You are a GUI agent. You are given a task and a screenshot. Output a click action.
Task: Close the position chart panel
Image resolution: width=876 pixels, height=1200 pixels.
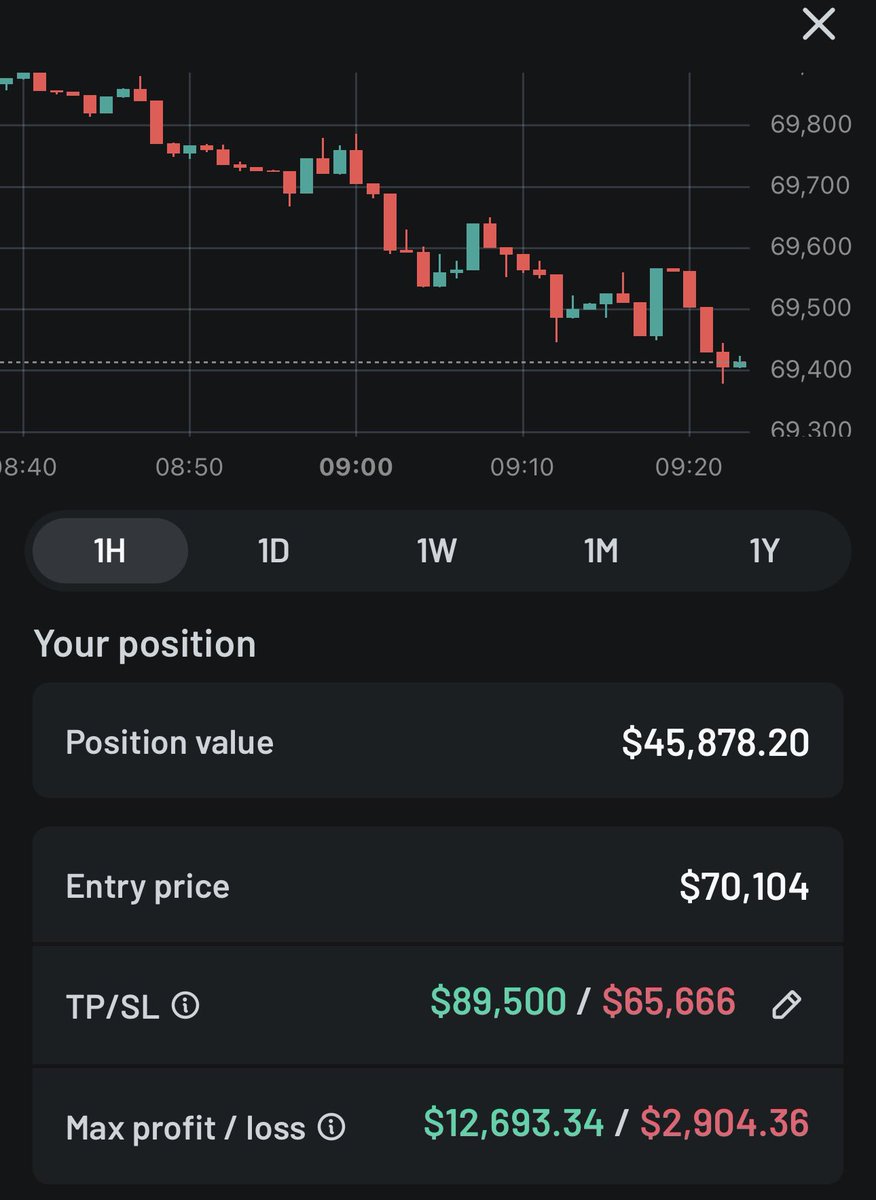pyautogui.click(x=818, y=24)
